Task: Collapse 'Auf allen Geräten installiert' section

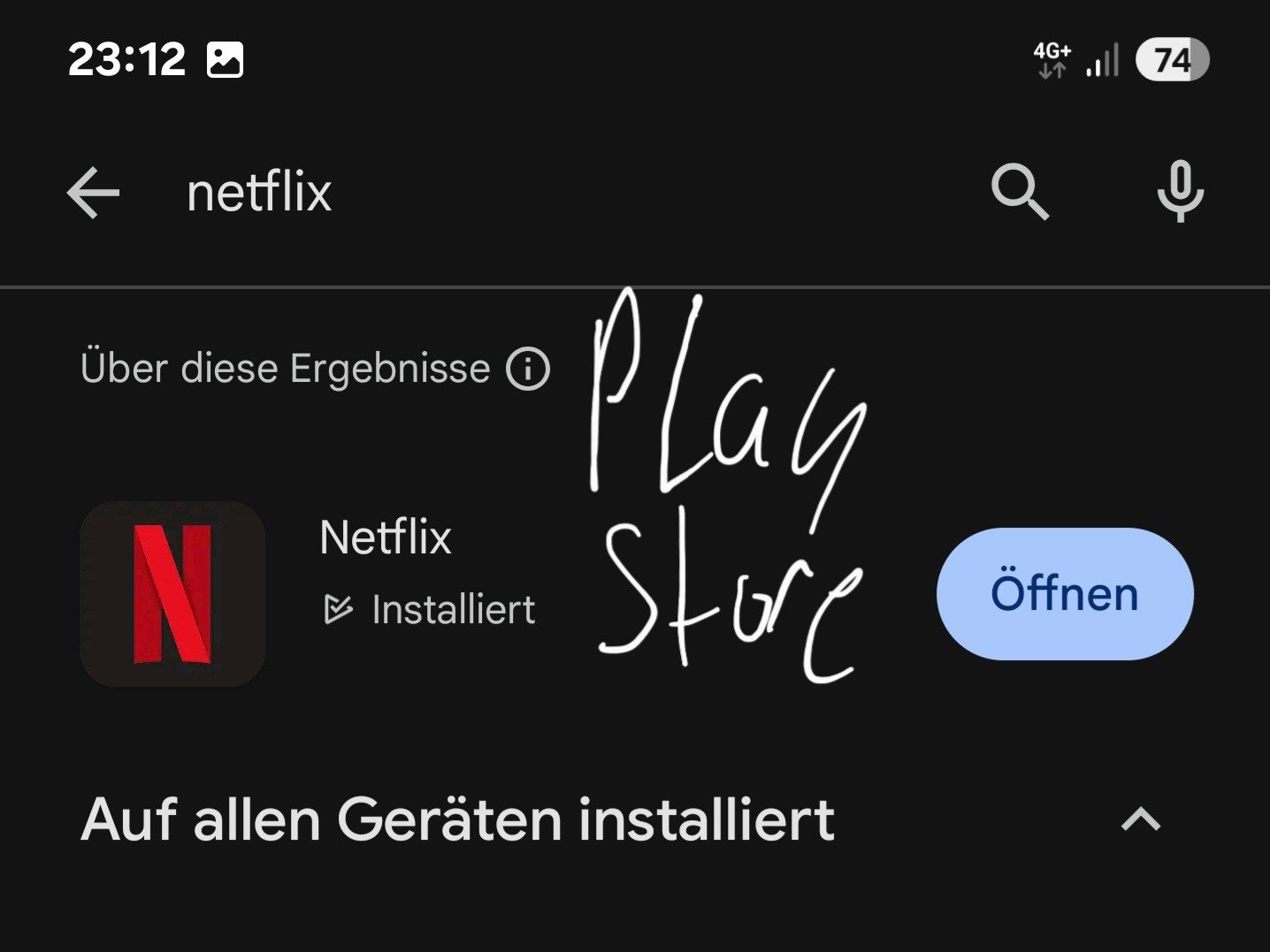Action: 1140,819
